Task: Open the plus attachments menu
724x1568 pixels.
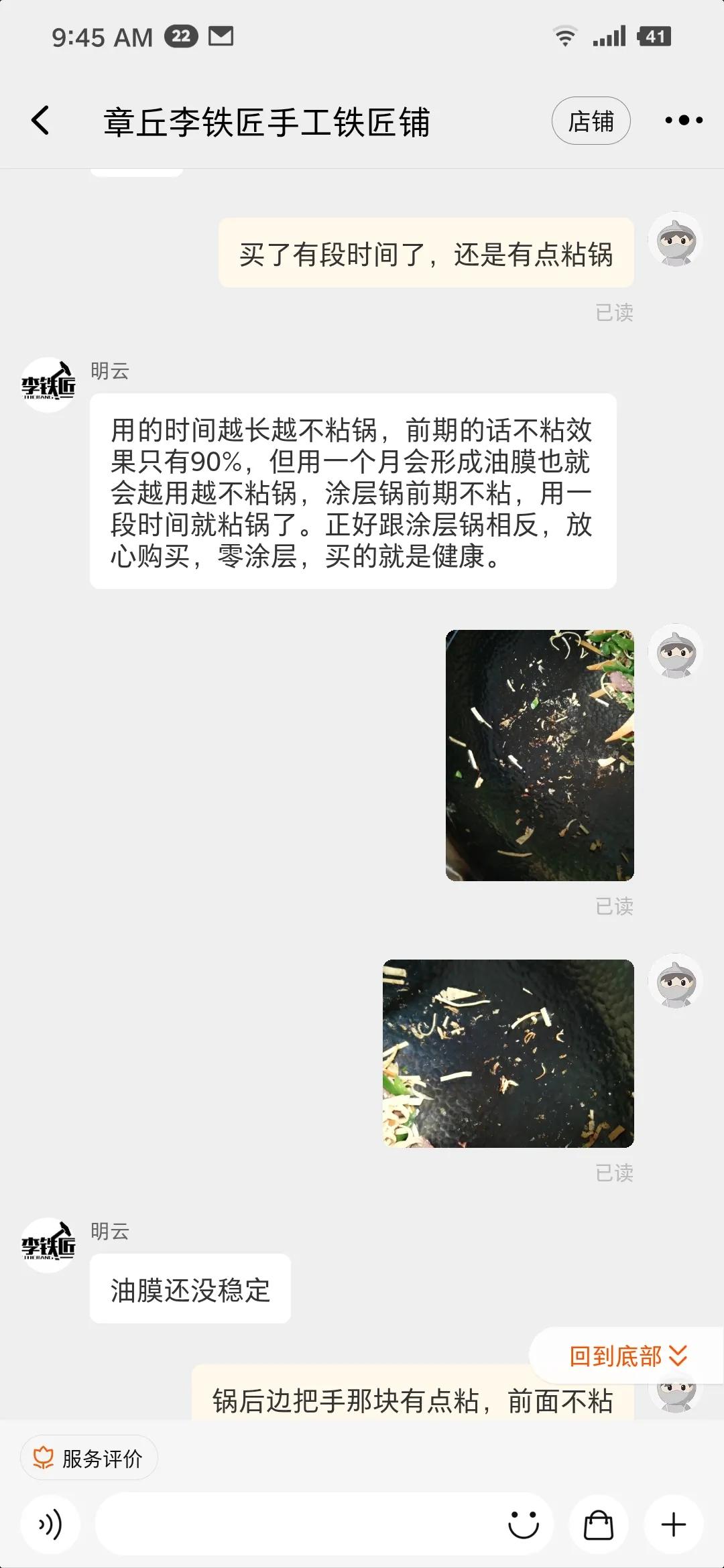Action: click(x=674, y=1524)
